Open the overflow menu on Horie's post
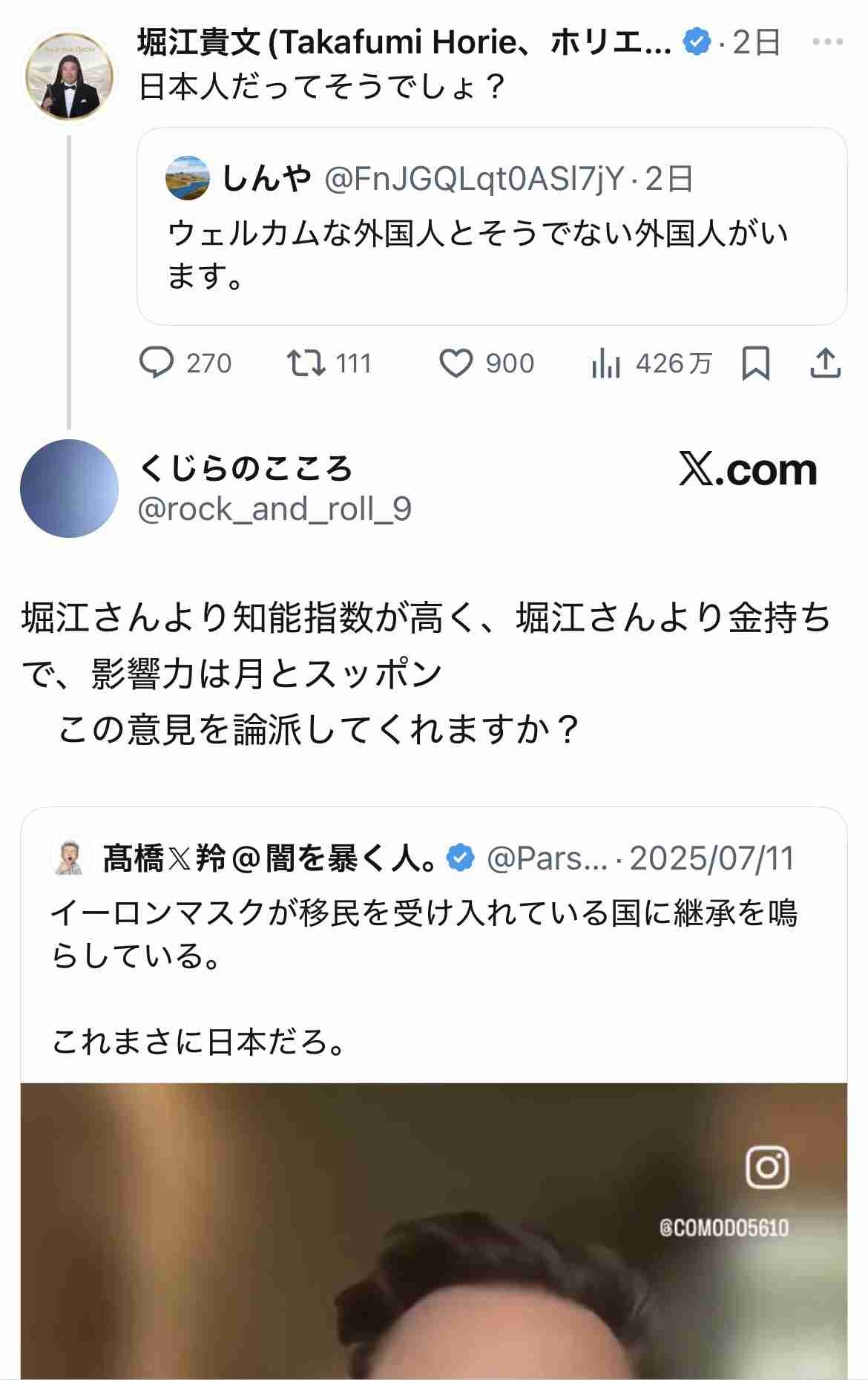The width and height of the screenshot is (868, 1380). 827,42
